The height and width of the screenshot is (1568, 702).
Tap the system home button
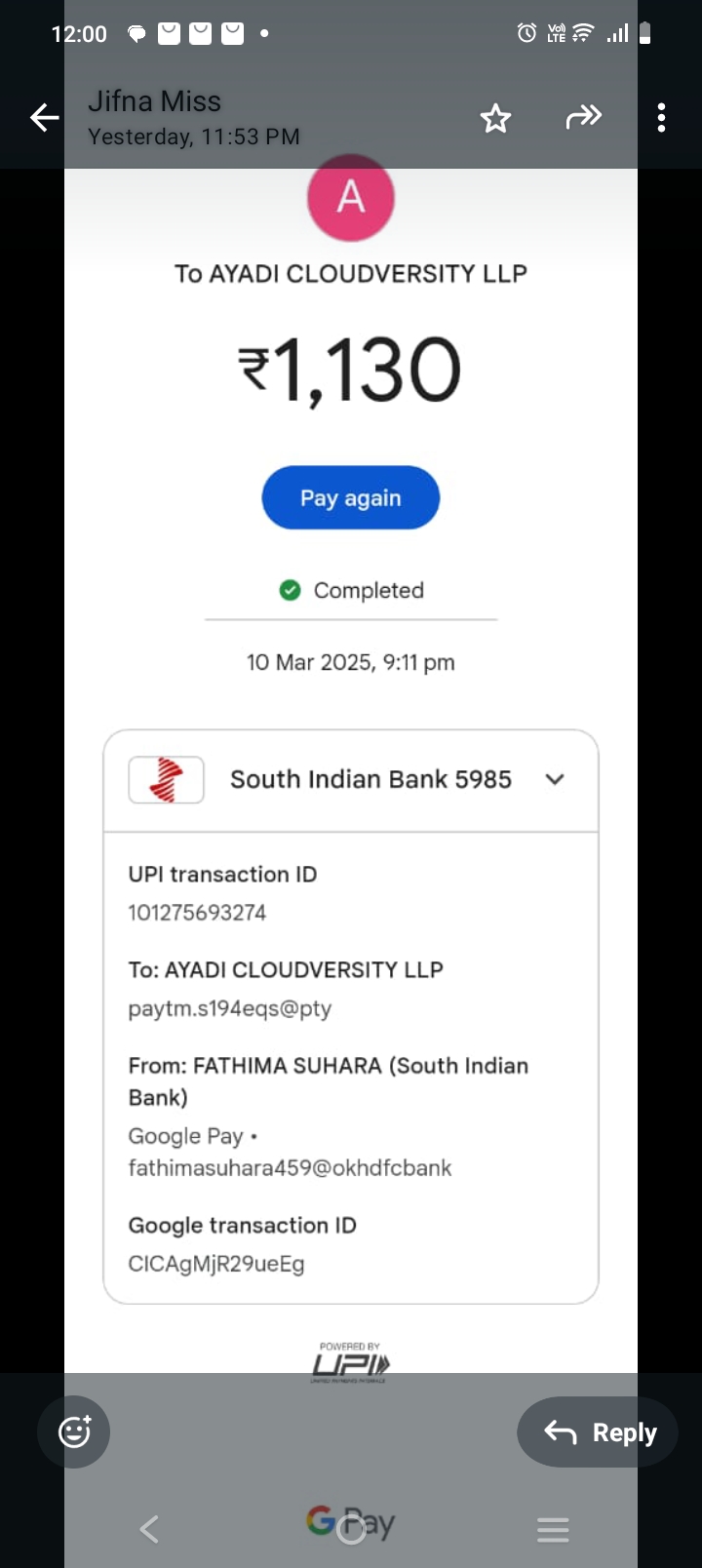tap(351, 1529)
